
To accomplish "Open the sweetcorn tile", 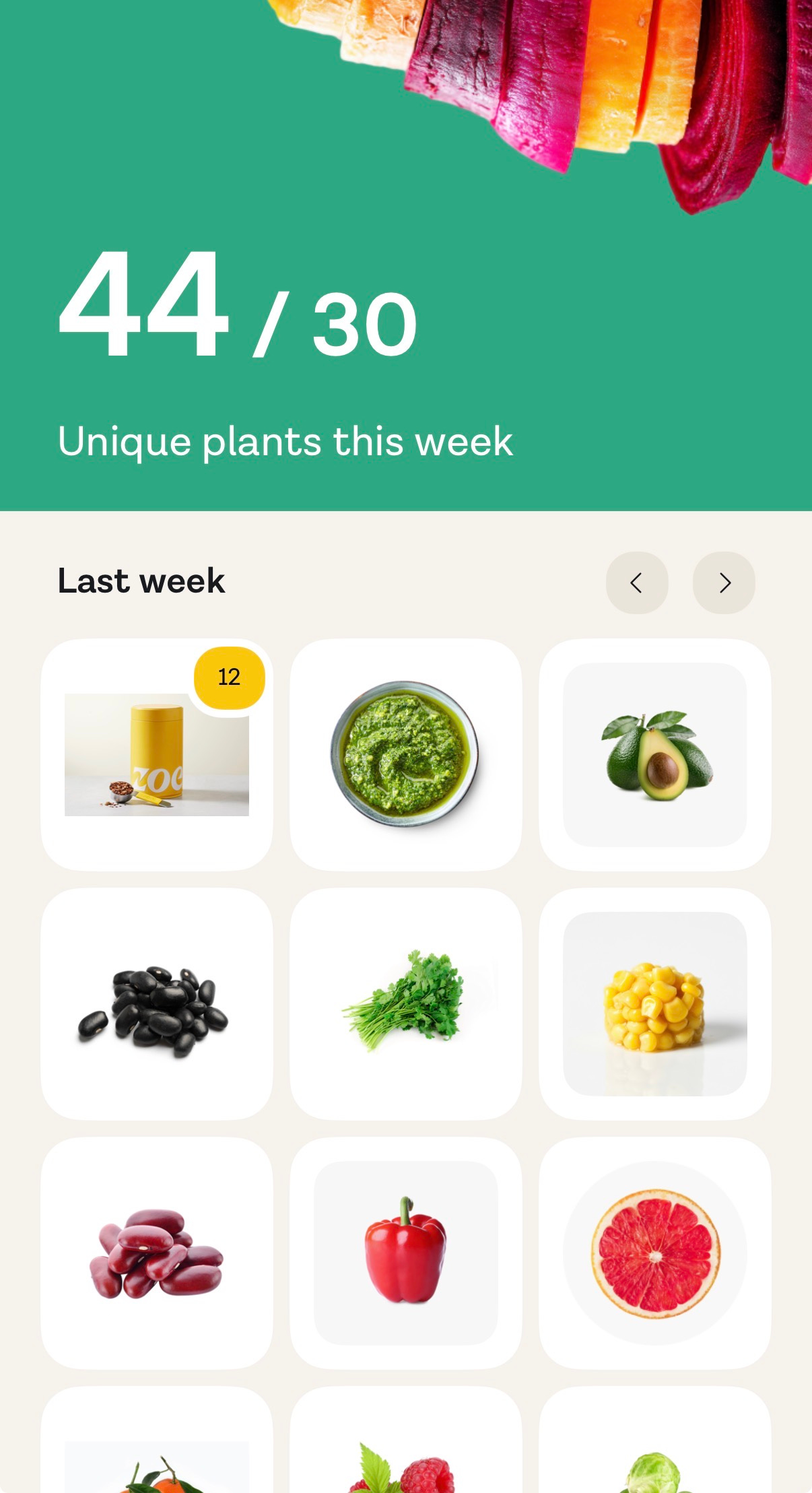I will coord(654,1004).
